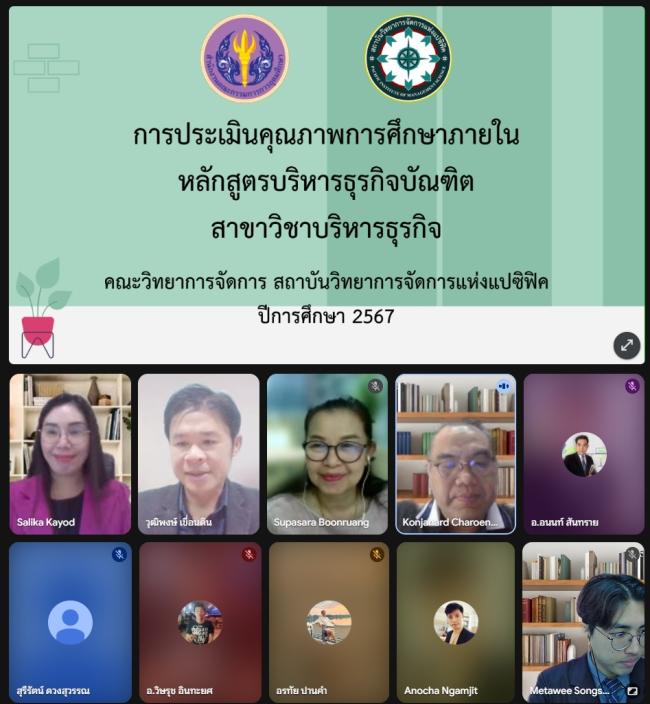Select Salika Kayod's video tile
Viewport: 650px width, 704px height.
coord(70,454)
